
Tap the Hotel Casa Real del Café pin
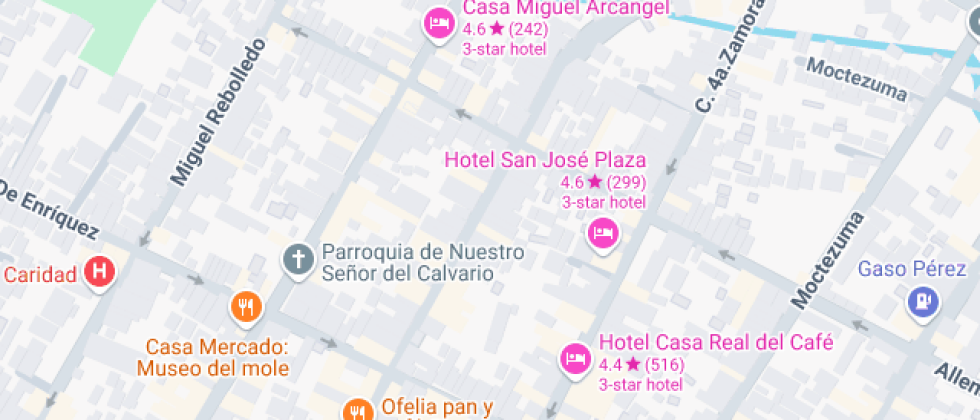[x=574, y=357]
